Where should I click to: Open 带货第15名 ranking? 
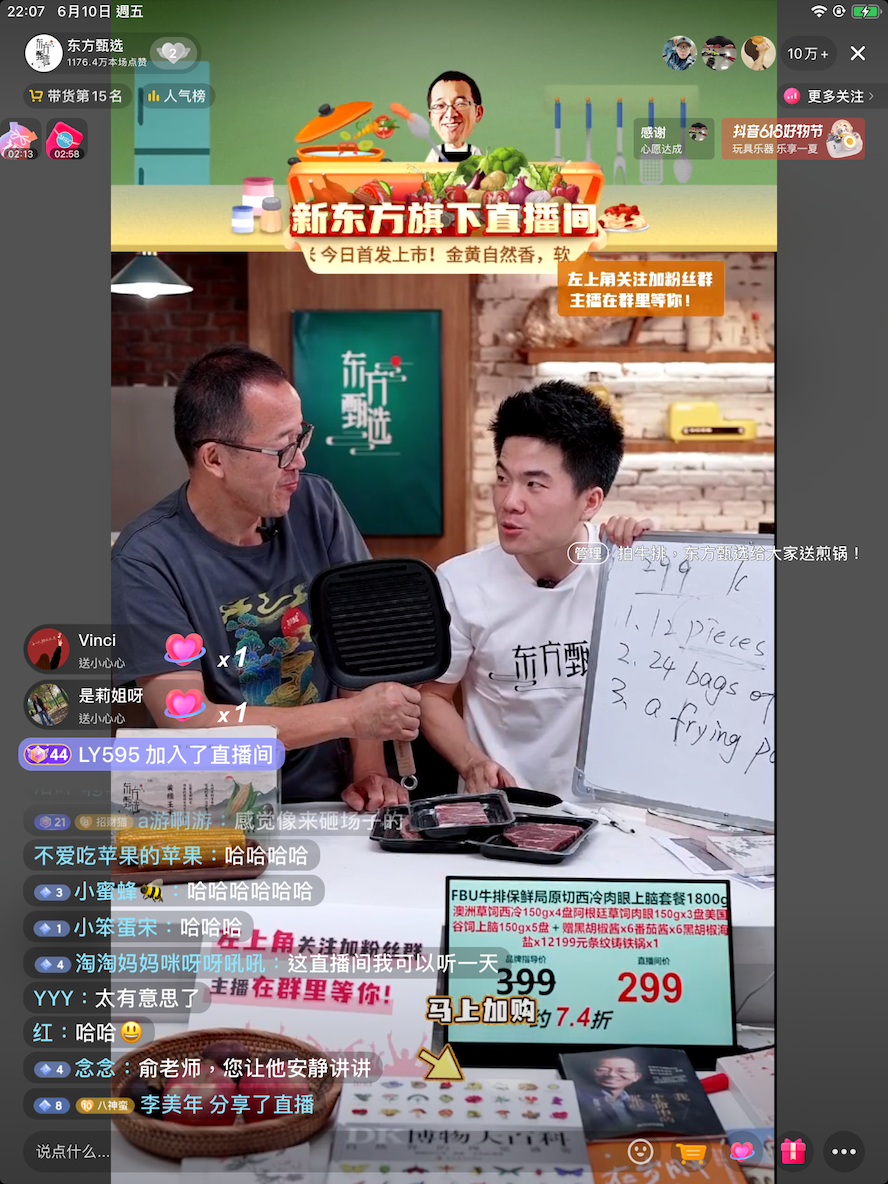click(77, 96)
